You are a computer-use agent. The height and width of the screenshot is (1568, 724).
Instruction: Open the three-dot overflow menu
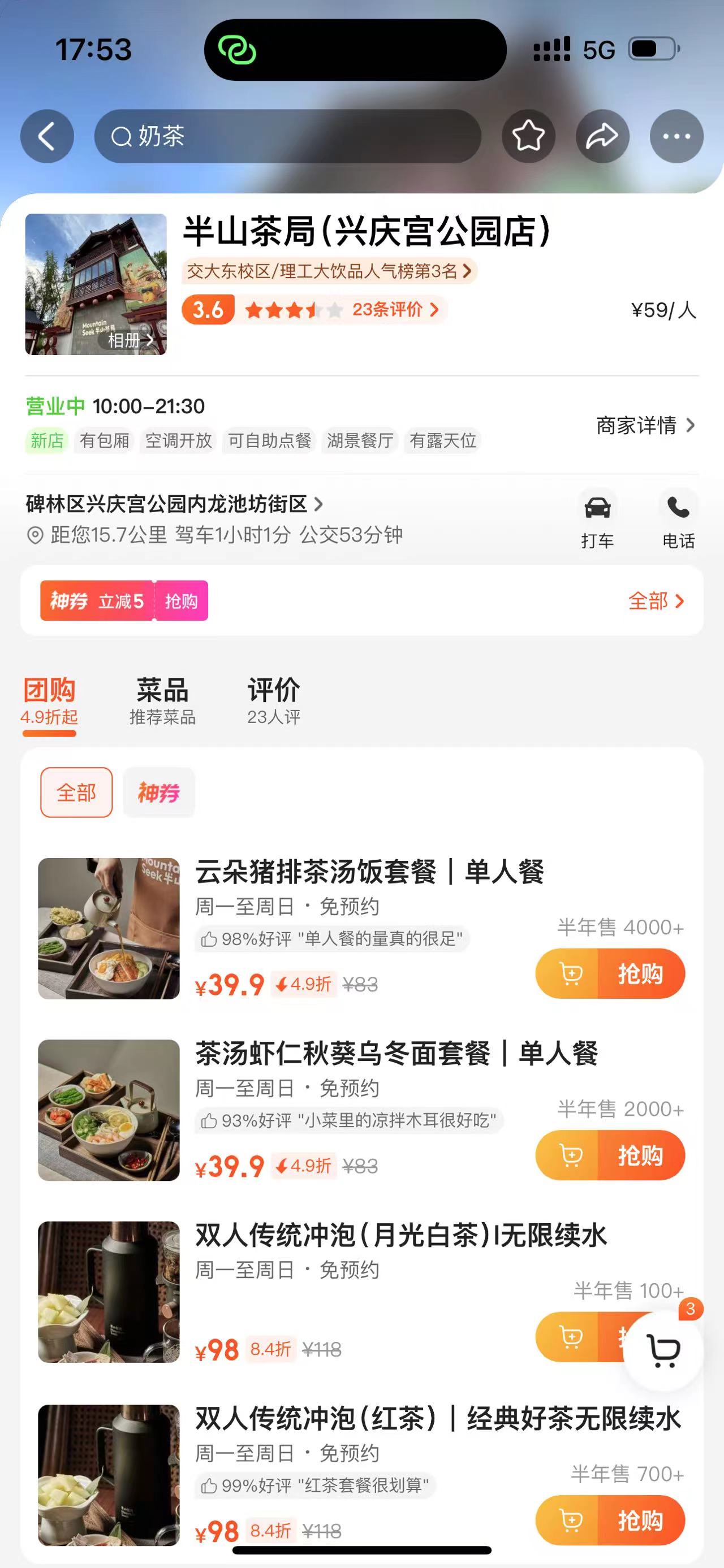click(x=676, y=136)
